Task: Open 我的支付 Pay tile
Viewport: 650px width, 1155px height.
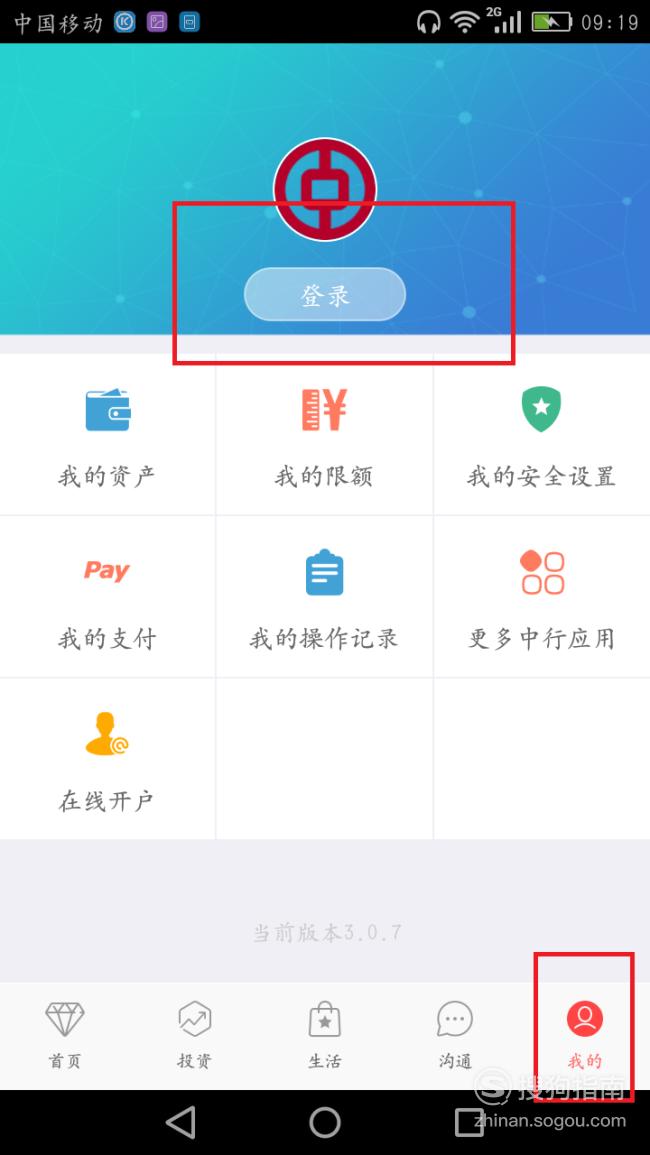Action: (108, 597)
